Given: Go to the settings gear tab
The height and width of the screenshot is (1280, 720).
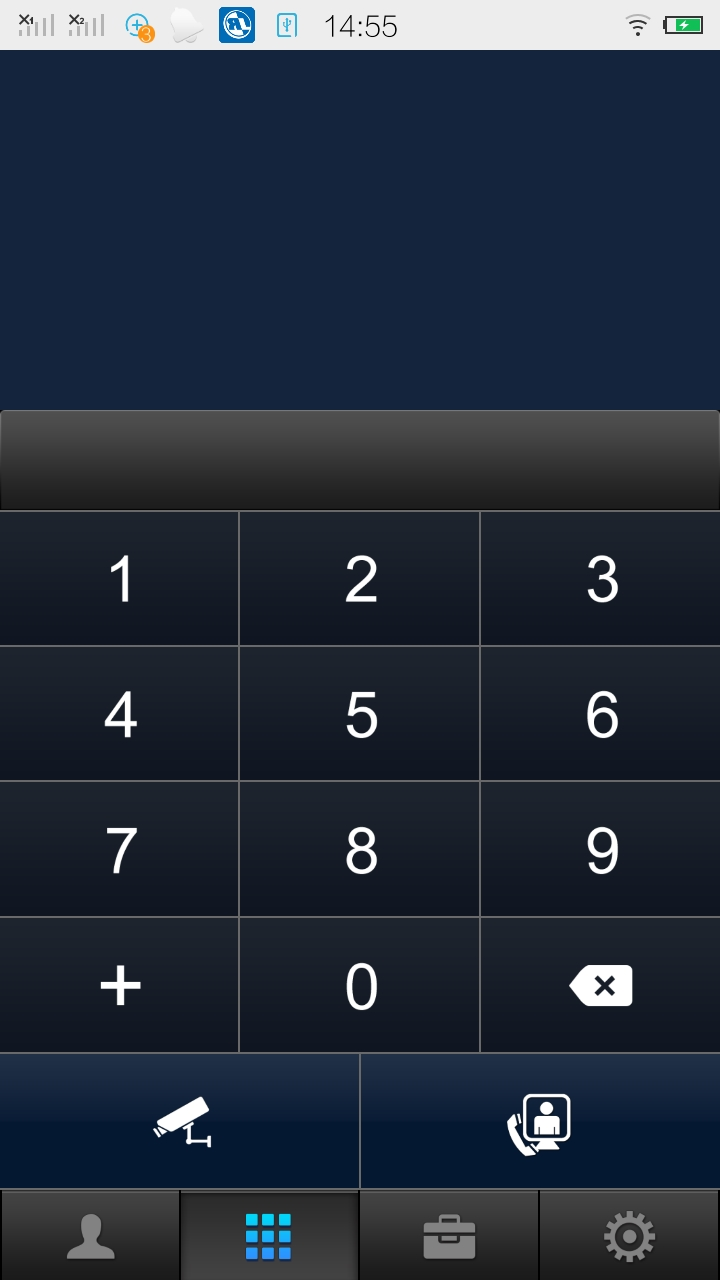Looking at the screenshot, I should [x=629, y=1236].
